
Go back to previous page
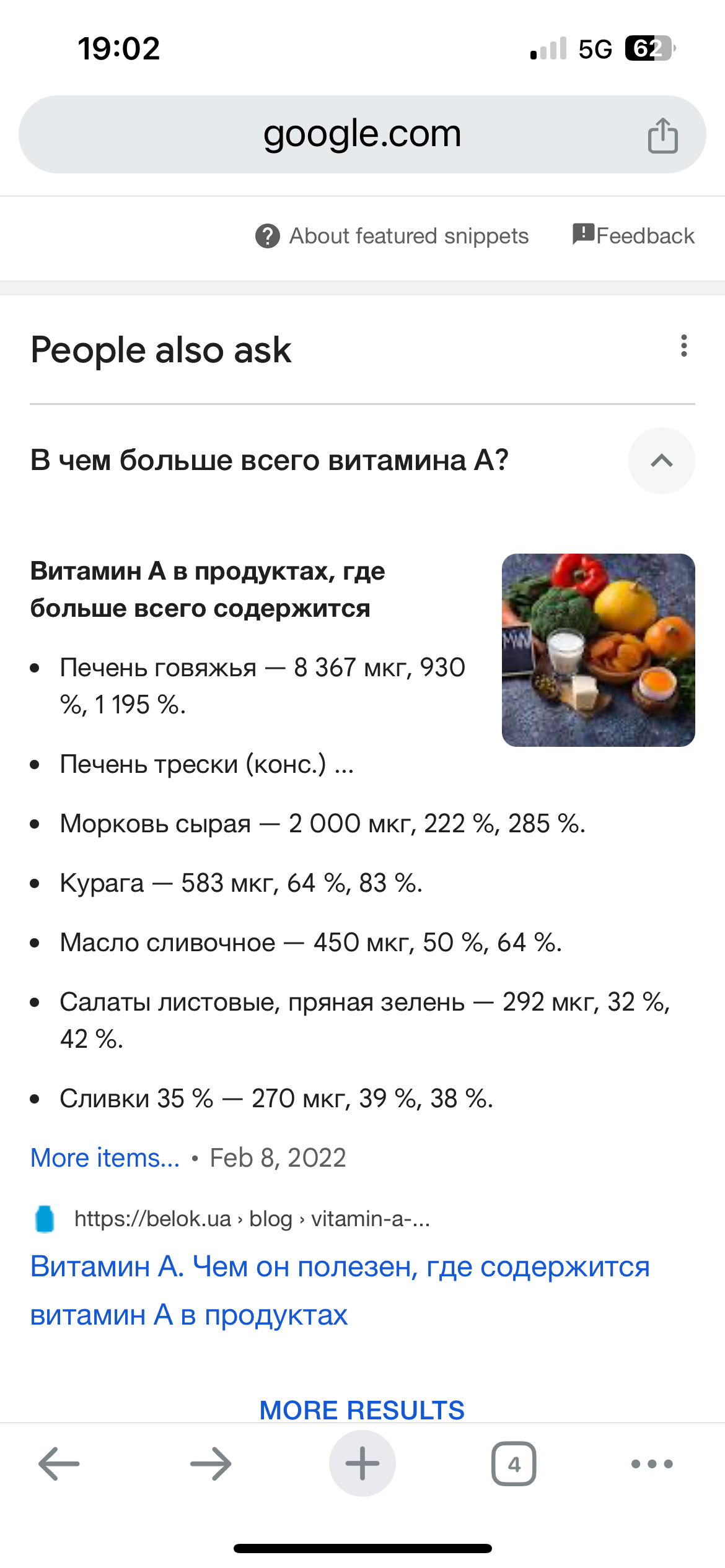click(x=59, y=1464)
